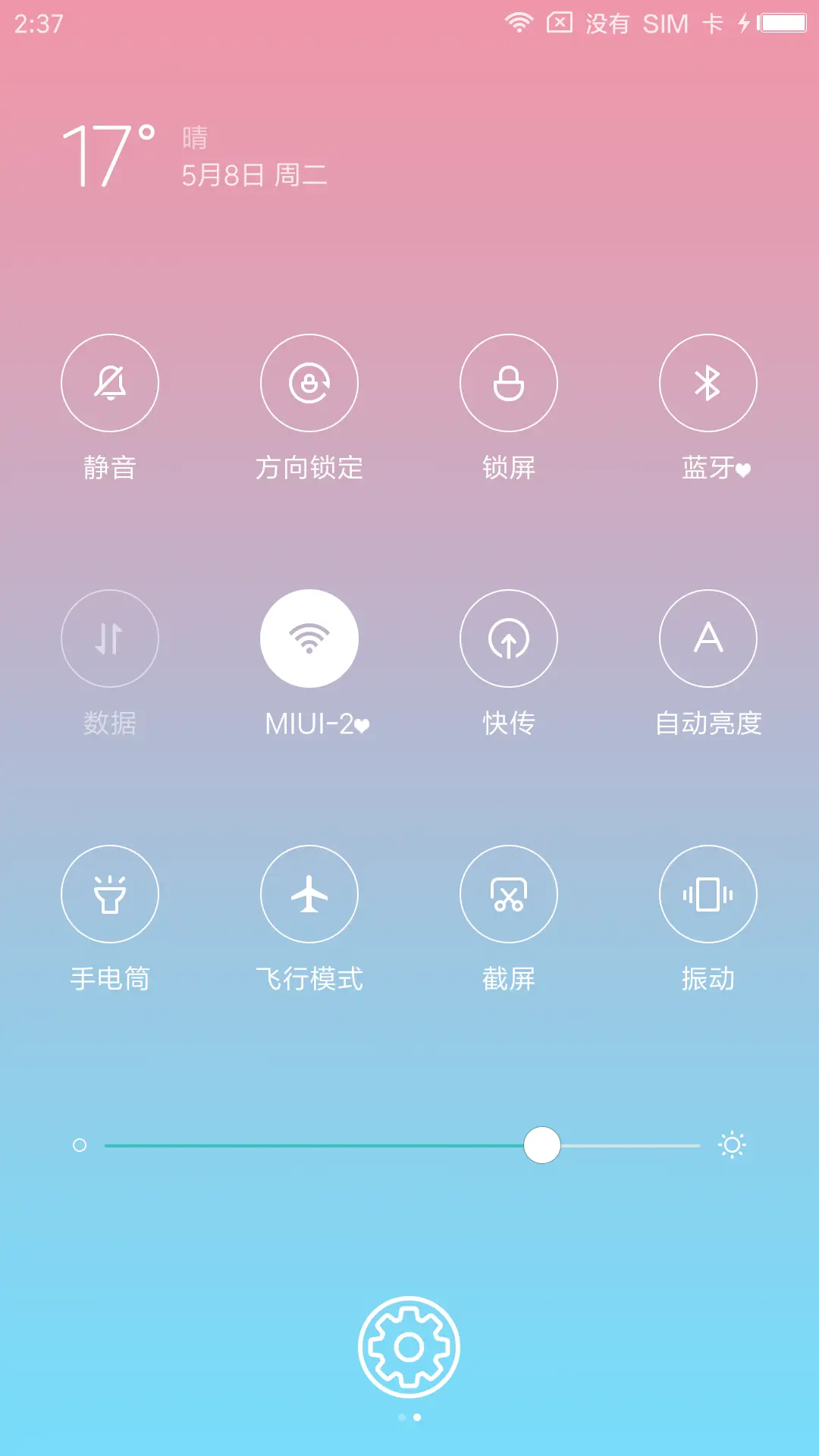Enable mobile data (数据) toggle
Viewport: 819px width, 1456px height.
(110, 639)
